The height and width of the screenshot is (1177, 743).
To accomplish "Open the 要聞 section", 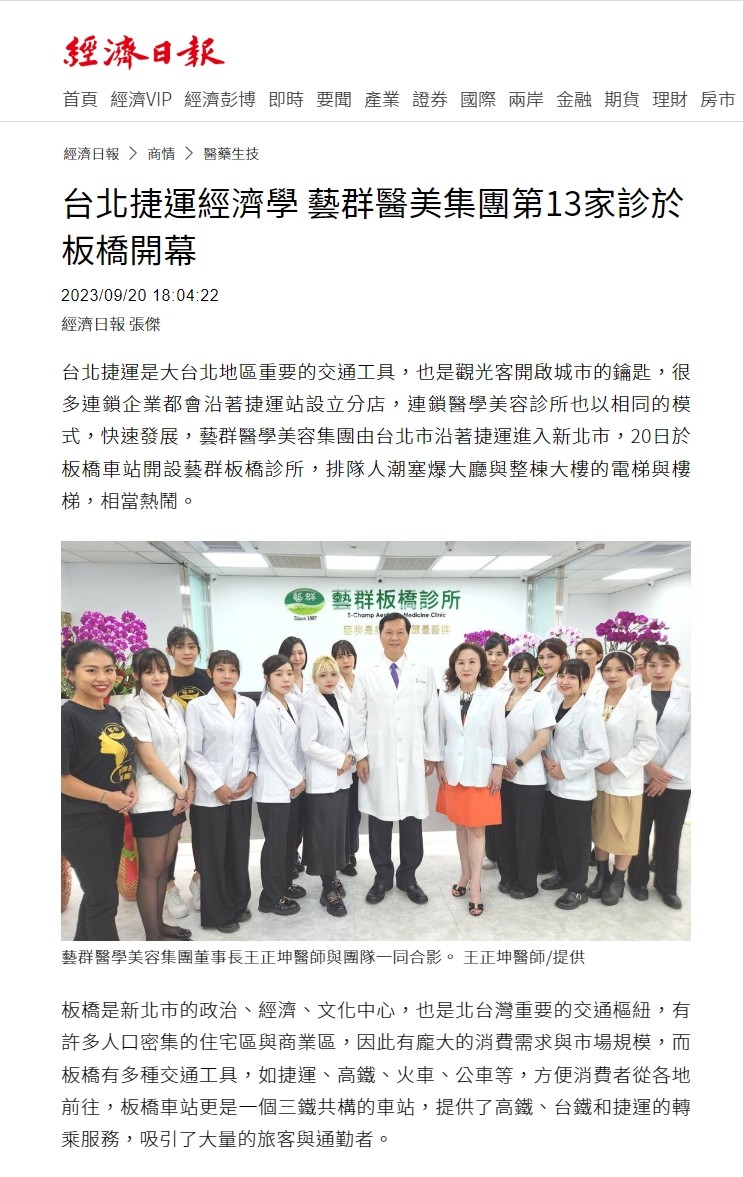I will click(x=334, y=99).
